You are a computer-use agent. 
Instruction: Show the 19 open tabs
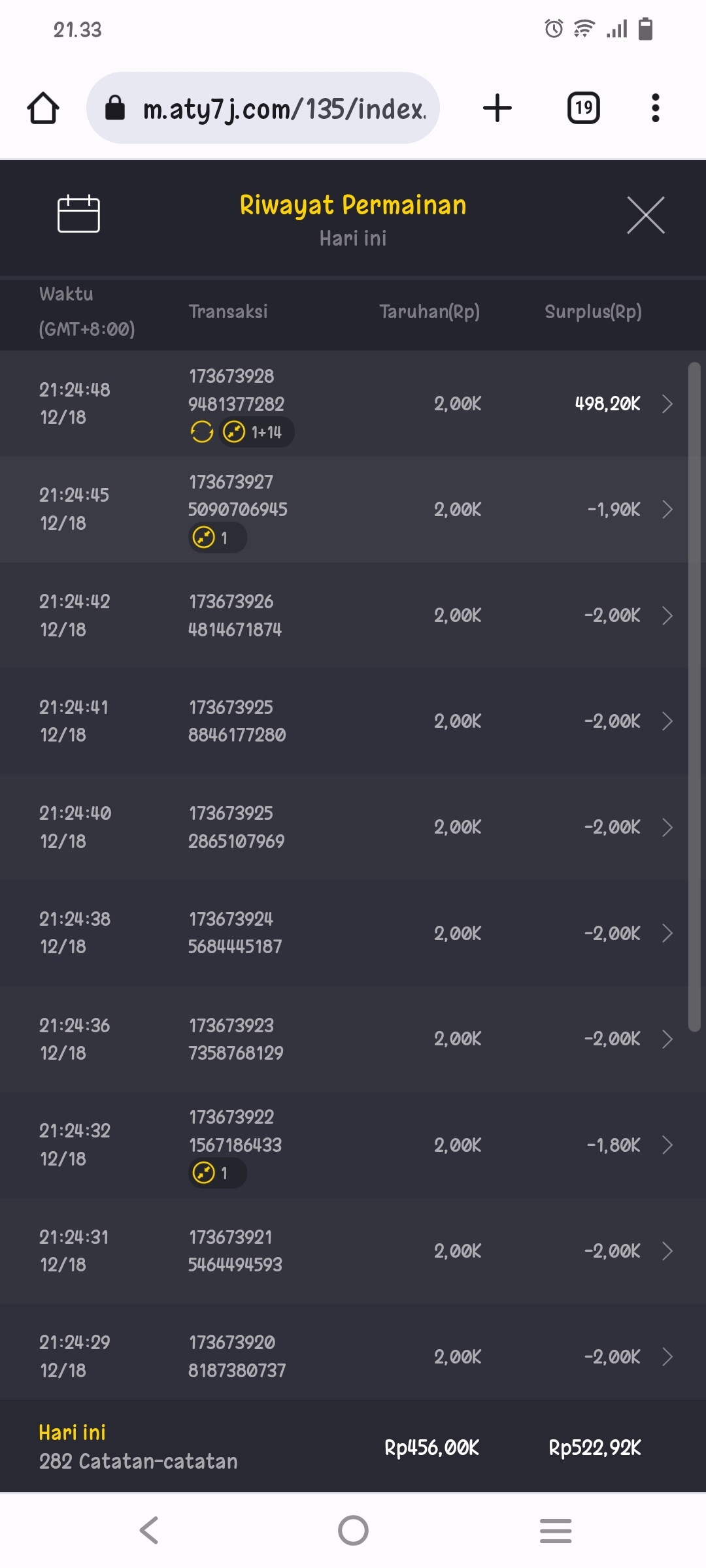tap(583, 108)
